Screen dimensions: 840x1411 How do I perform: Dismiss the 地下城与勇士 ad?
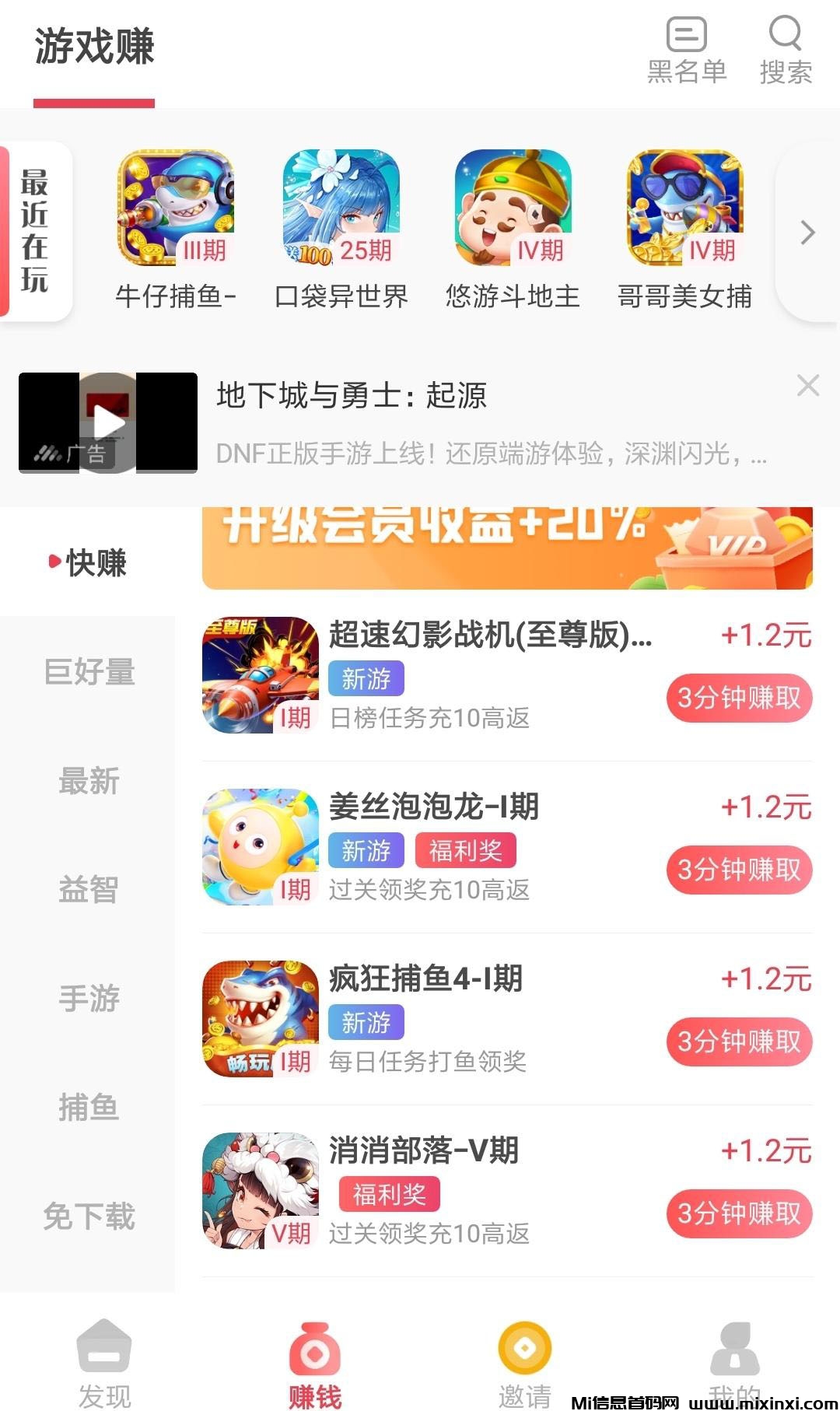click(808, 385)
